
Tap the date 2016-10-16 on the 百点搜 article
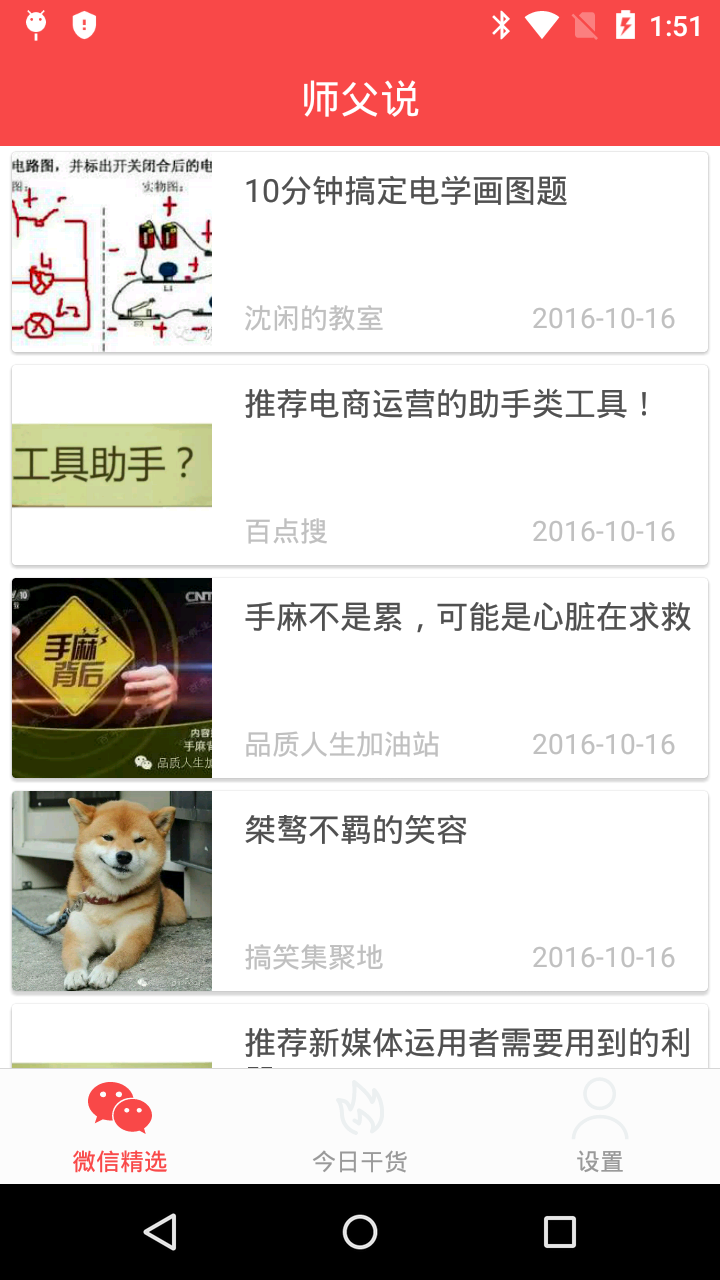pos(603,531)
